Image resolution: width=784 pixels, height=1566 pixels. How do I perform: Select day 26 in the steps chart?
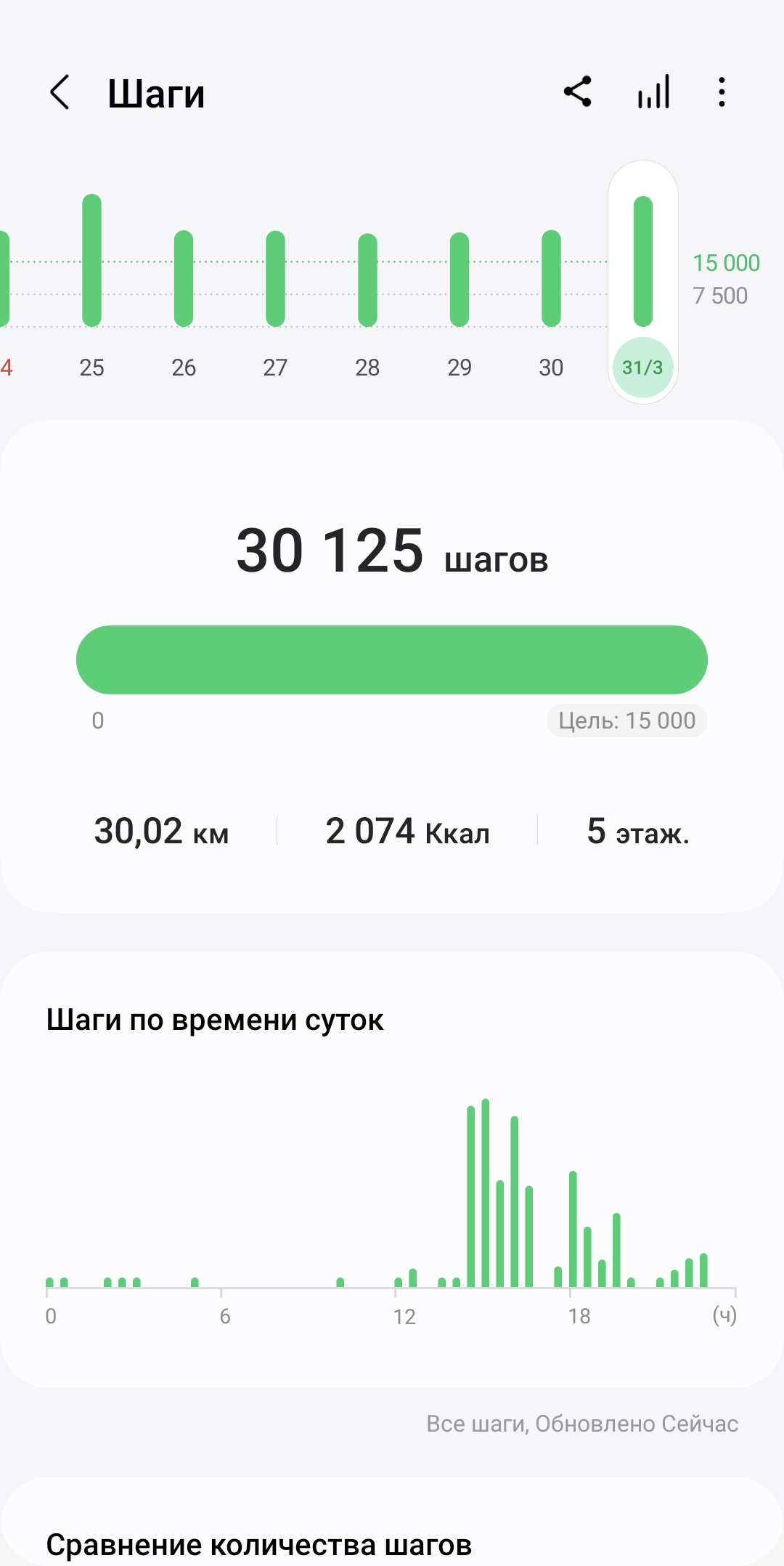(184, 283)
